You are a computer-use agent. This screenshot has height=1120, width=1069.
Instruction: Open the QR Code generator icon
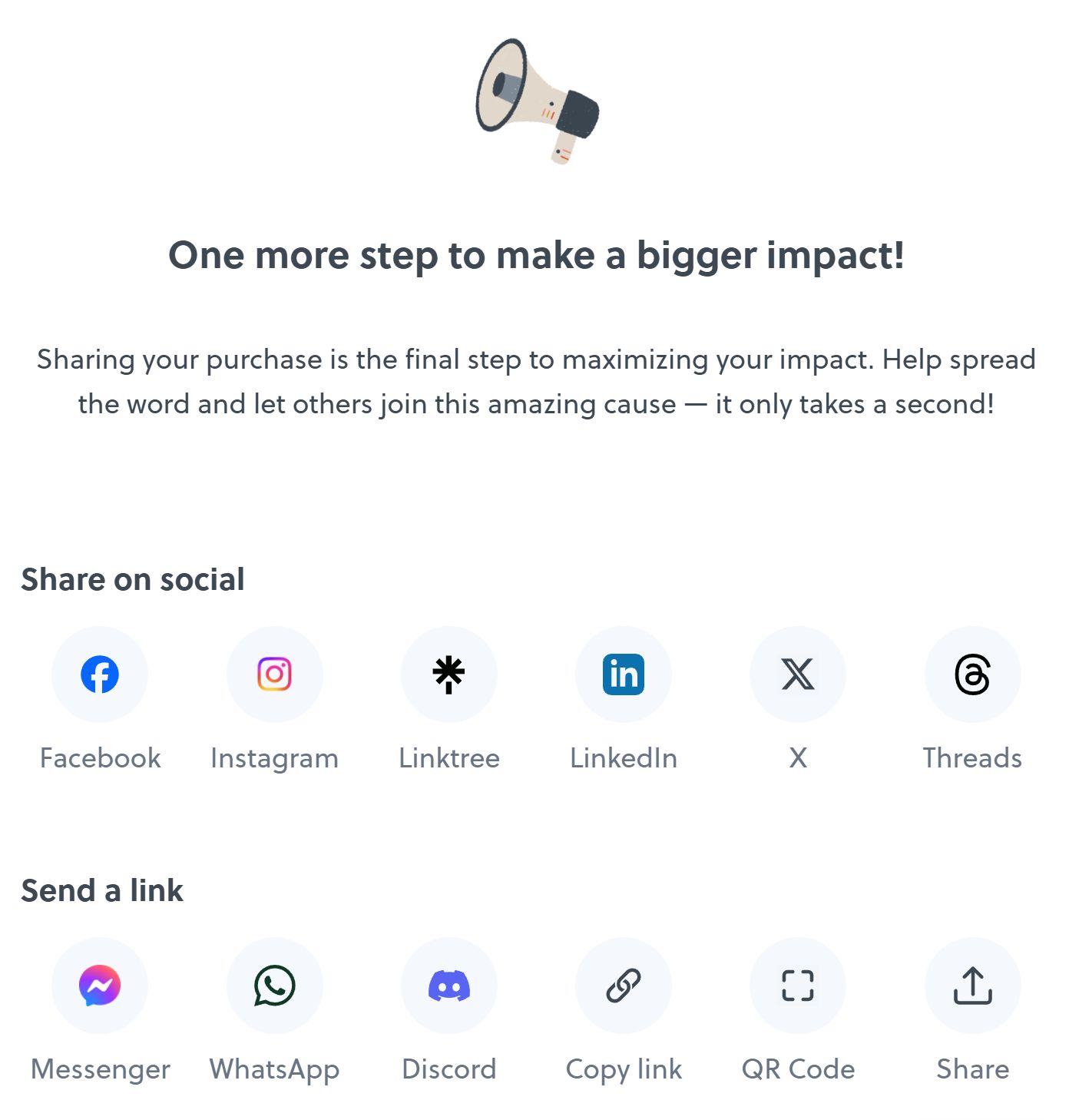799,986
